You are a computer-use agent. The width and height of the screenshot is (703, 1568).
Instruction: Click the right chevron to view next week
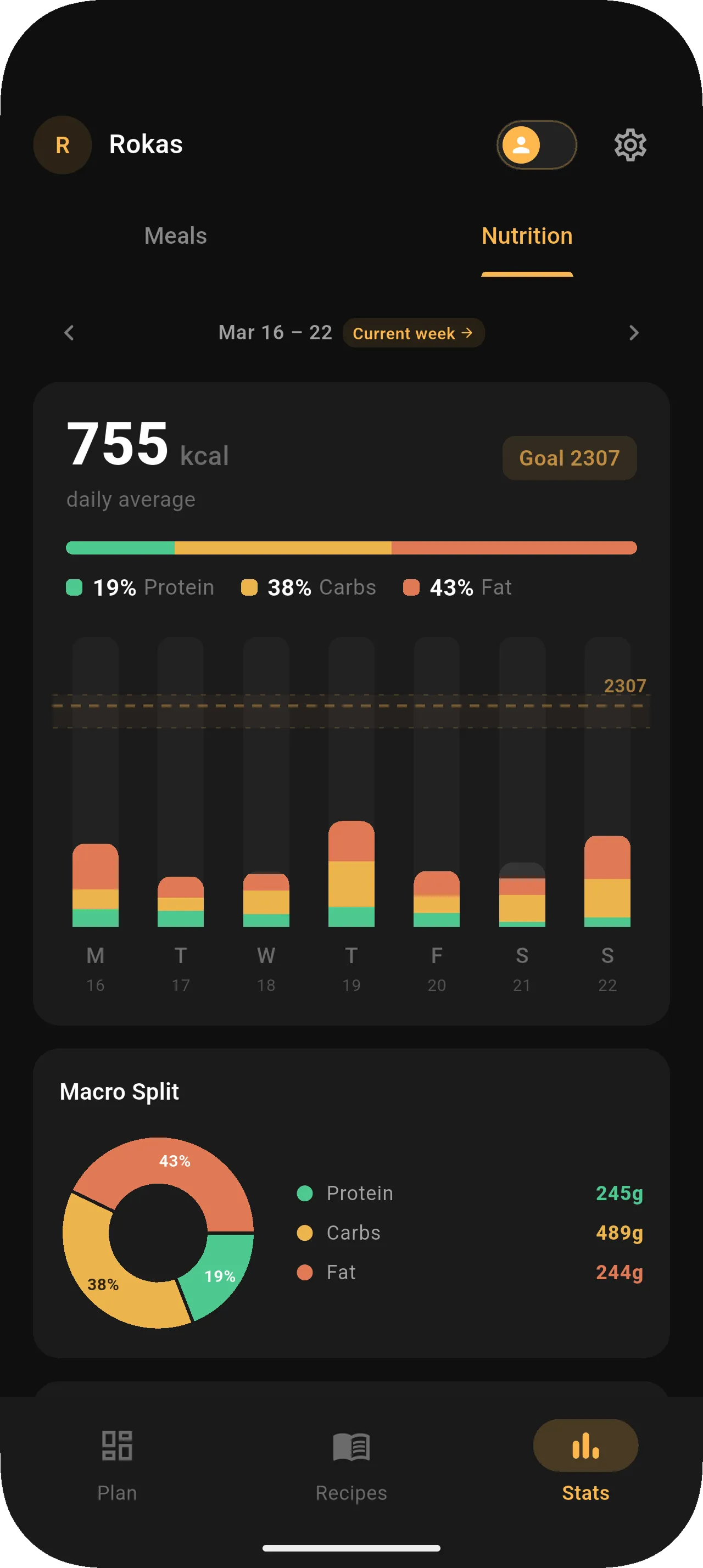pyautogui.click(x=634, y=333)
